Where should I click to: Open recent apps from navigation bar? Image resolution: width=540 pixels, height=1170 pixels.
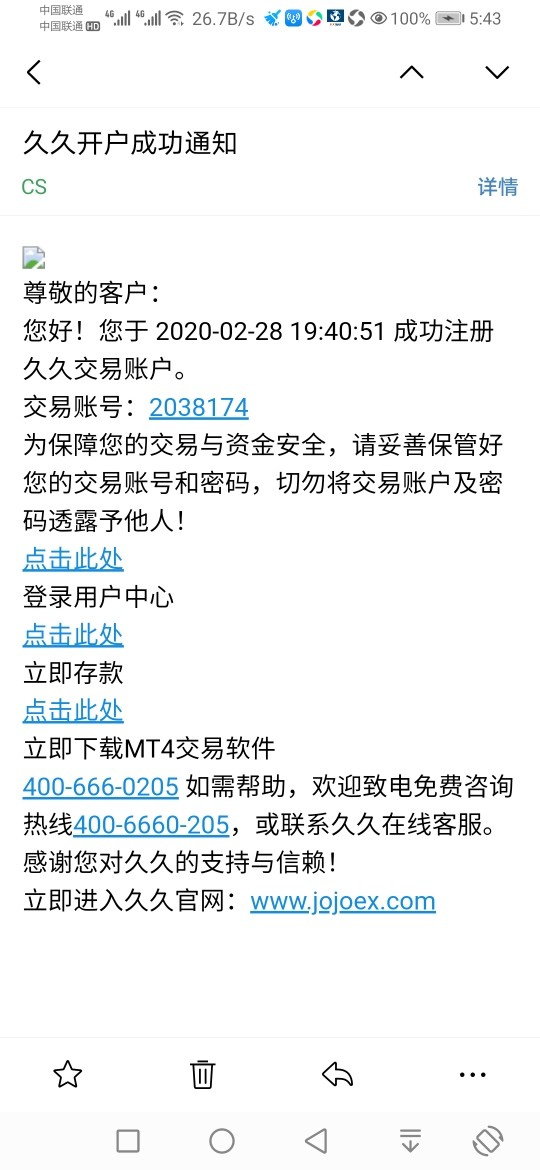click(x=128, y=1141)
